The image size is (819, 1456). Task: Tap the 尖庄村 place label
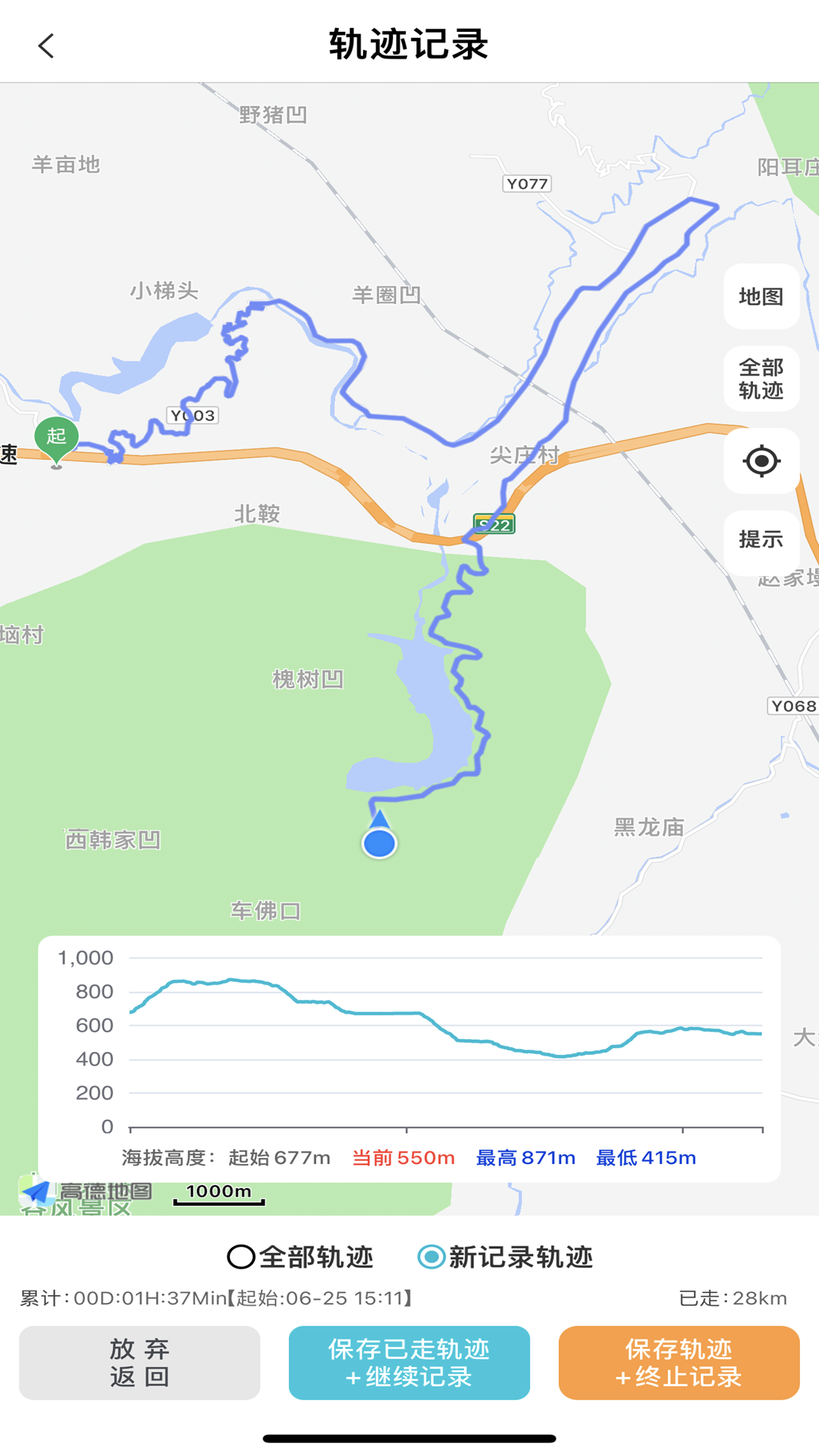(x=525, y=456)
